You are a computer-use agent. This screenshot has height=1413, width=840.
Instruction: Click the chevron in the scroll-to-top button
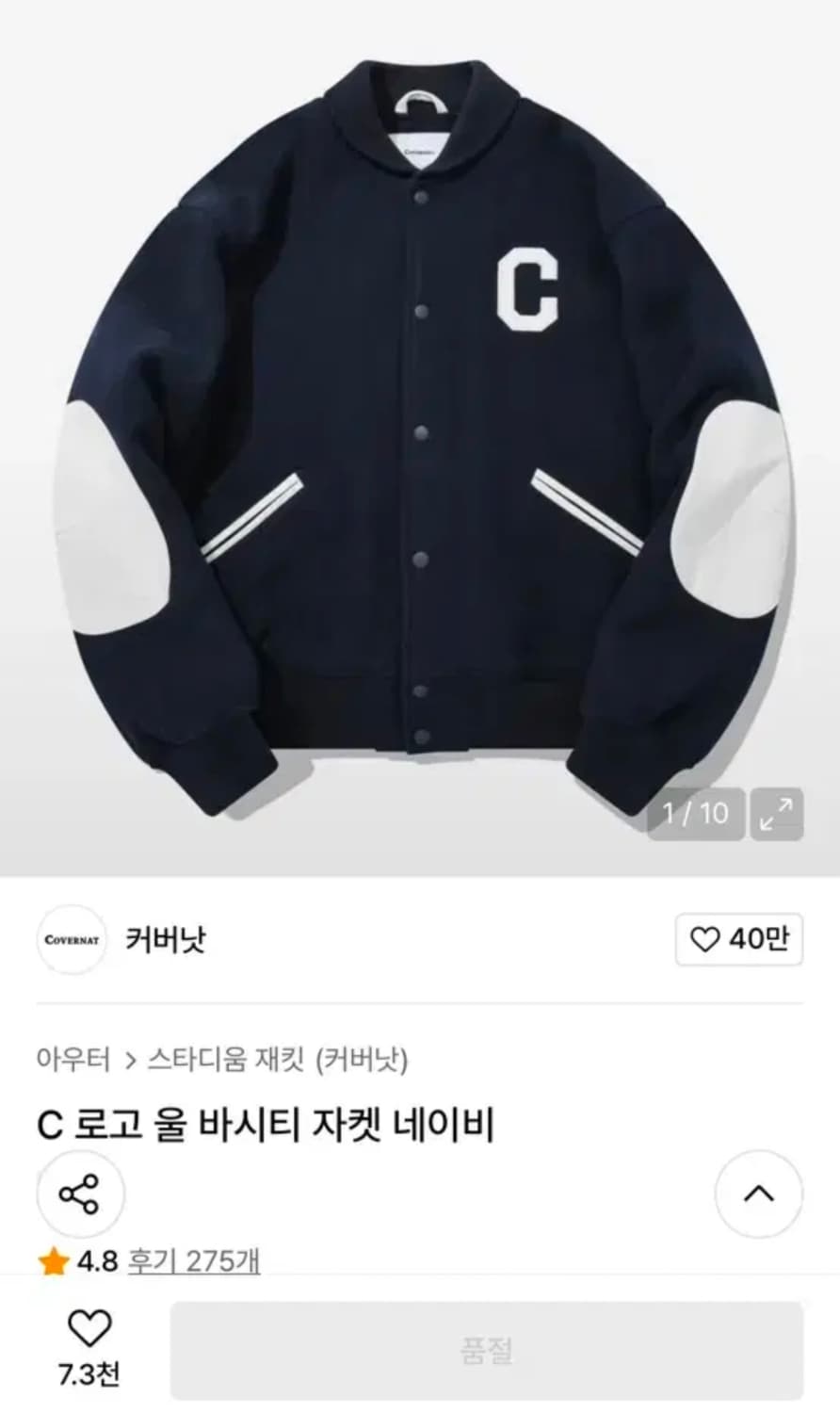coord(759,1193)
